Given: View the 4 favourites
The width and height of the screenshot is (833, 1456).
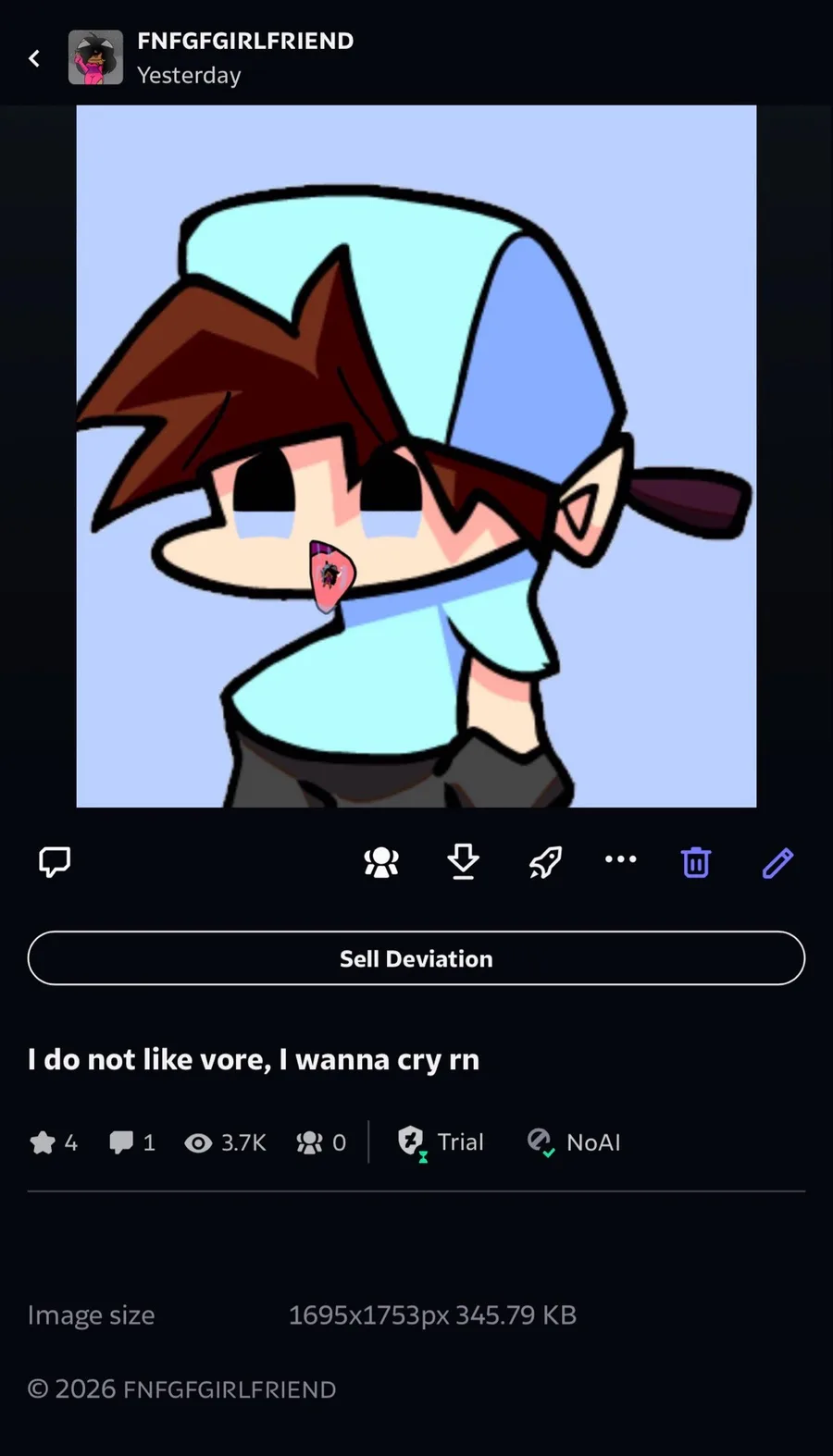Looking at the screenshot, I should (54, 1142).
